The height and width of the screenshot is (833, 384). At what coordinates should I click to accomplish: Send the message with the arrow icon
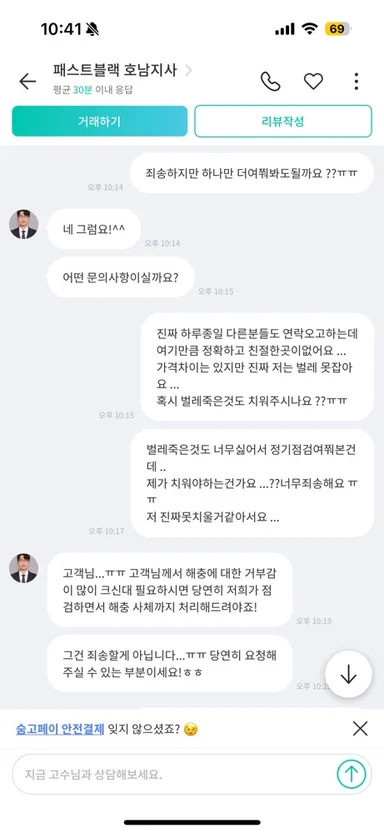pos(351,775)
